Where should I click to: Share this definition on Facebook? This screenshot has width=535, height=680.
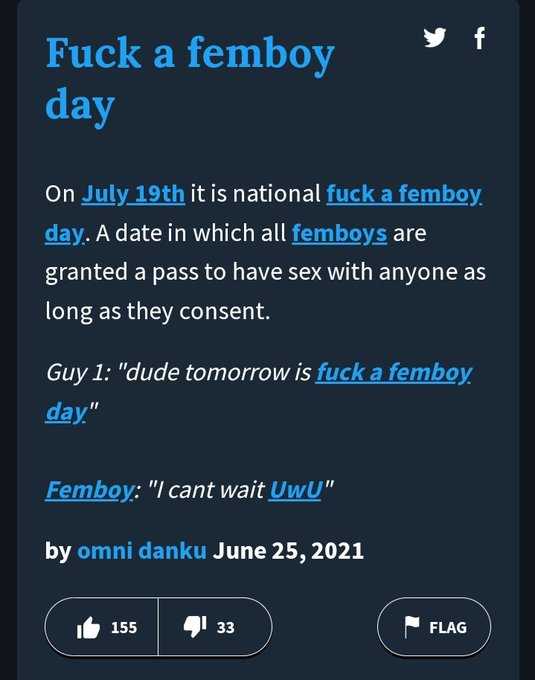(x=480, y=38)
